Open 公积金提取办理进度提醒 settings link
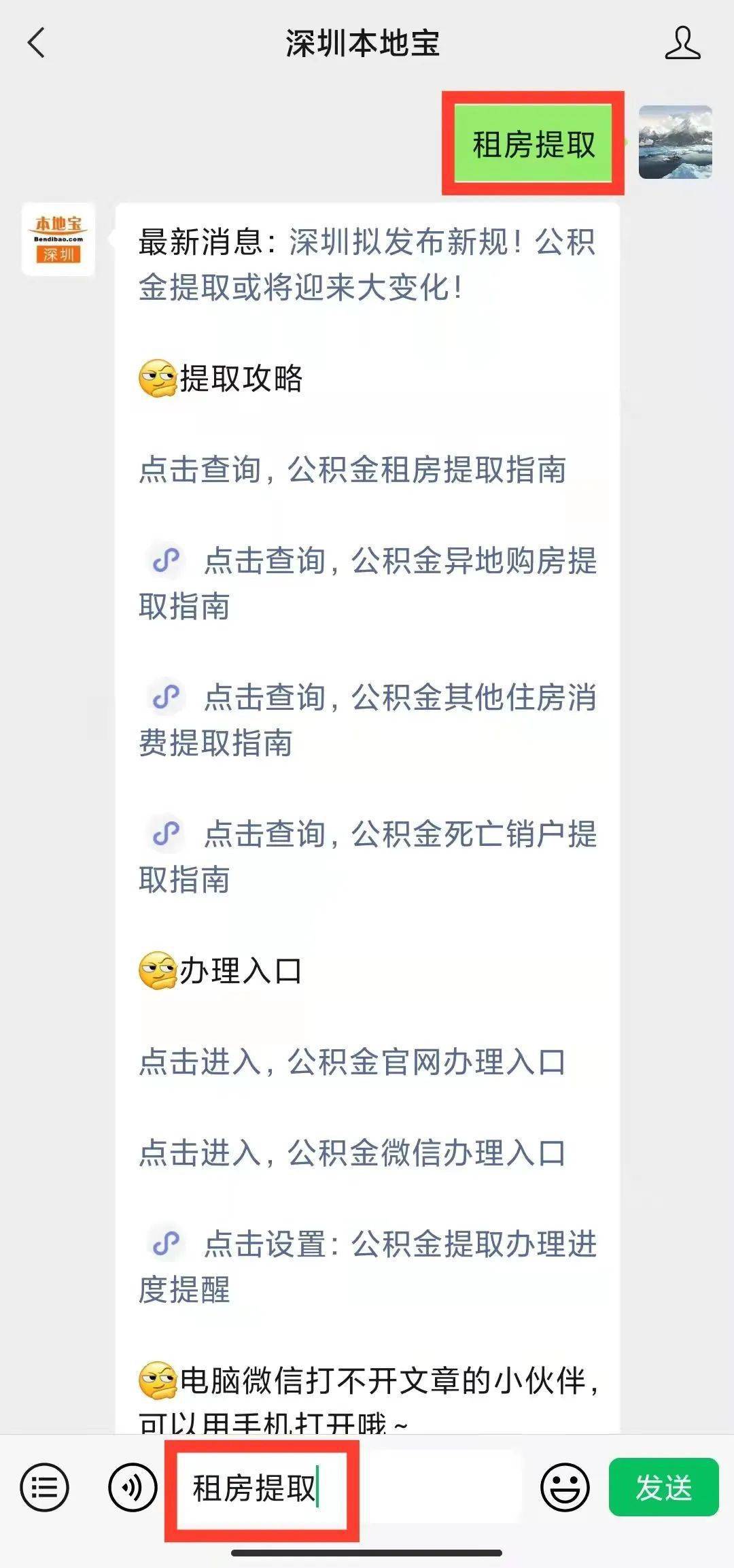 point(400,1244)
